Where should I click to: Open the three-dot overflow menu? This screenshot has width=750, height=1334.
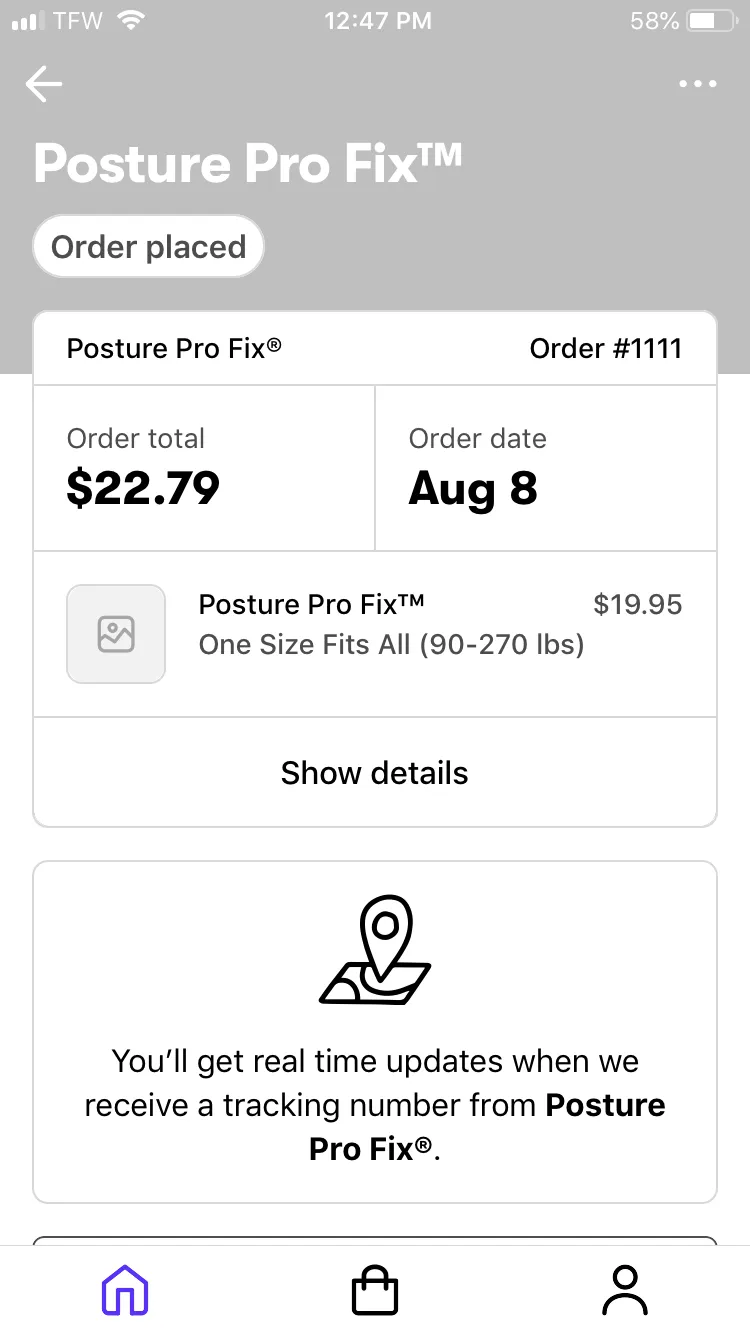tap(697, 84)
